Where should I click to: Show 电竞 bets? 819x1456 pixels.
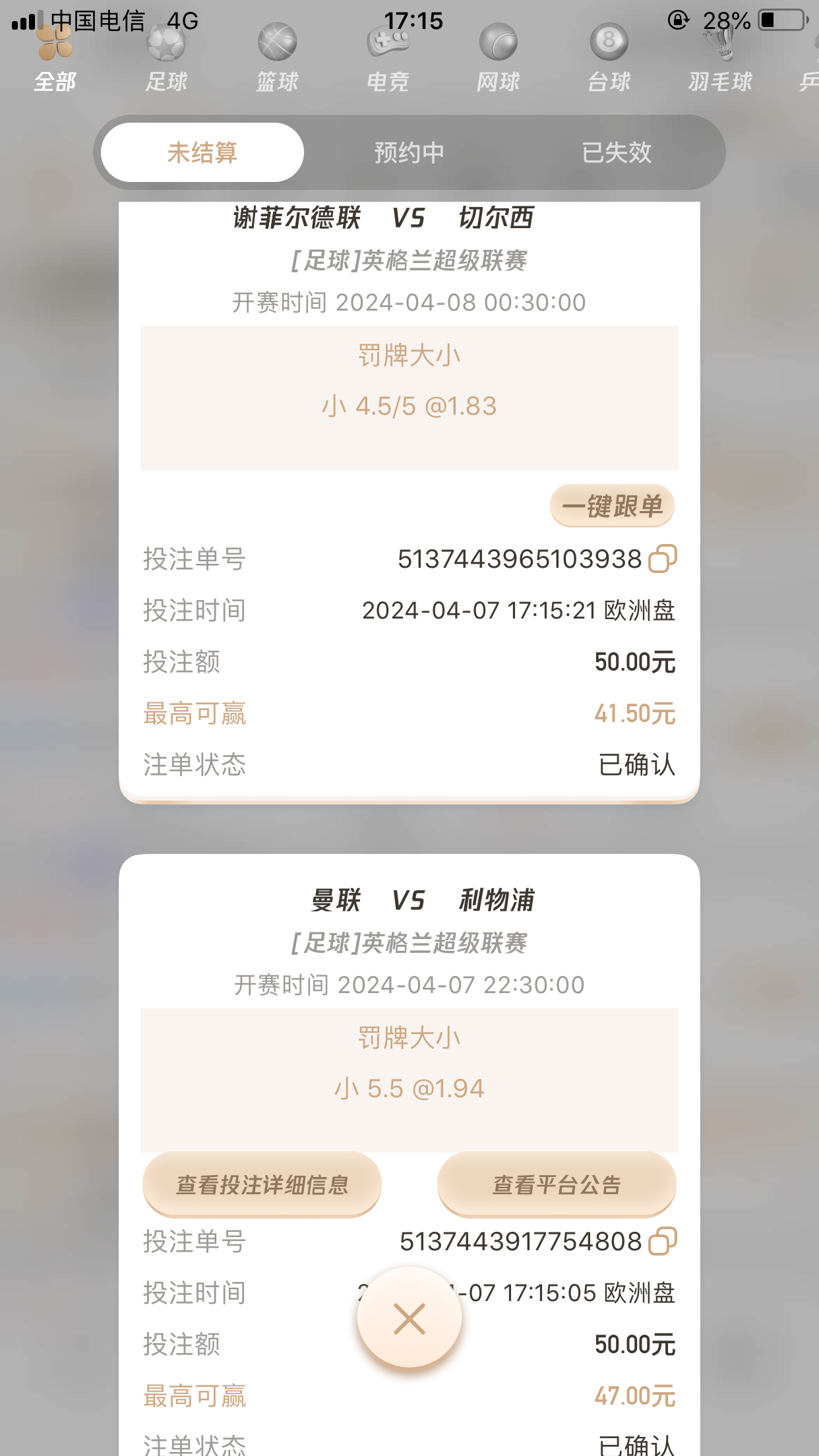click(x=388, y=61)
